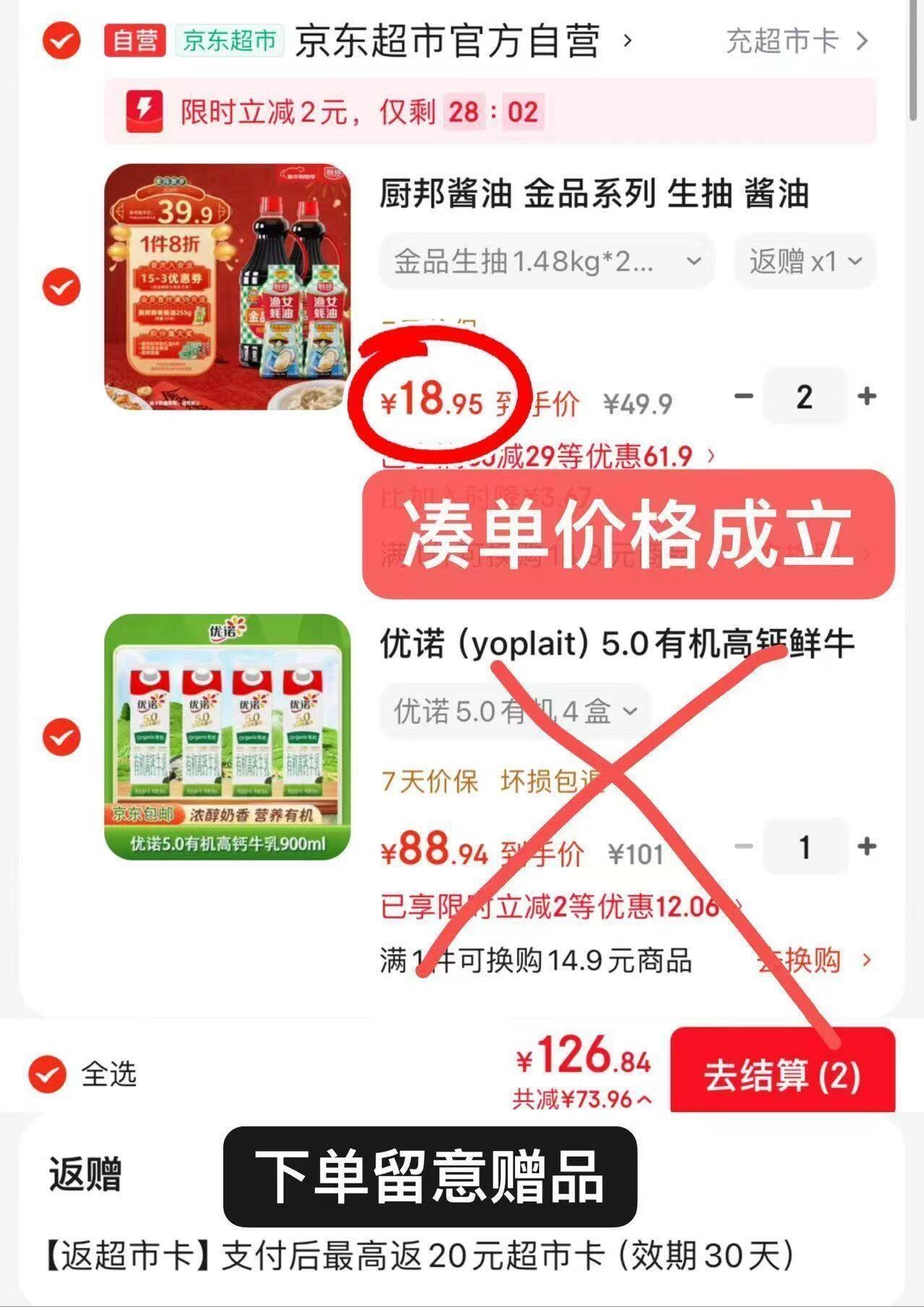Increase the 优诺 milk quantity by one

tap(866, 846)
